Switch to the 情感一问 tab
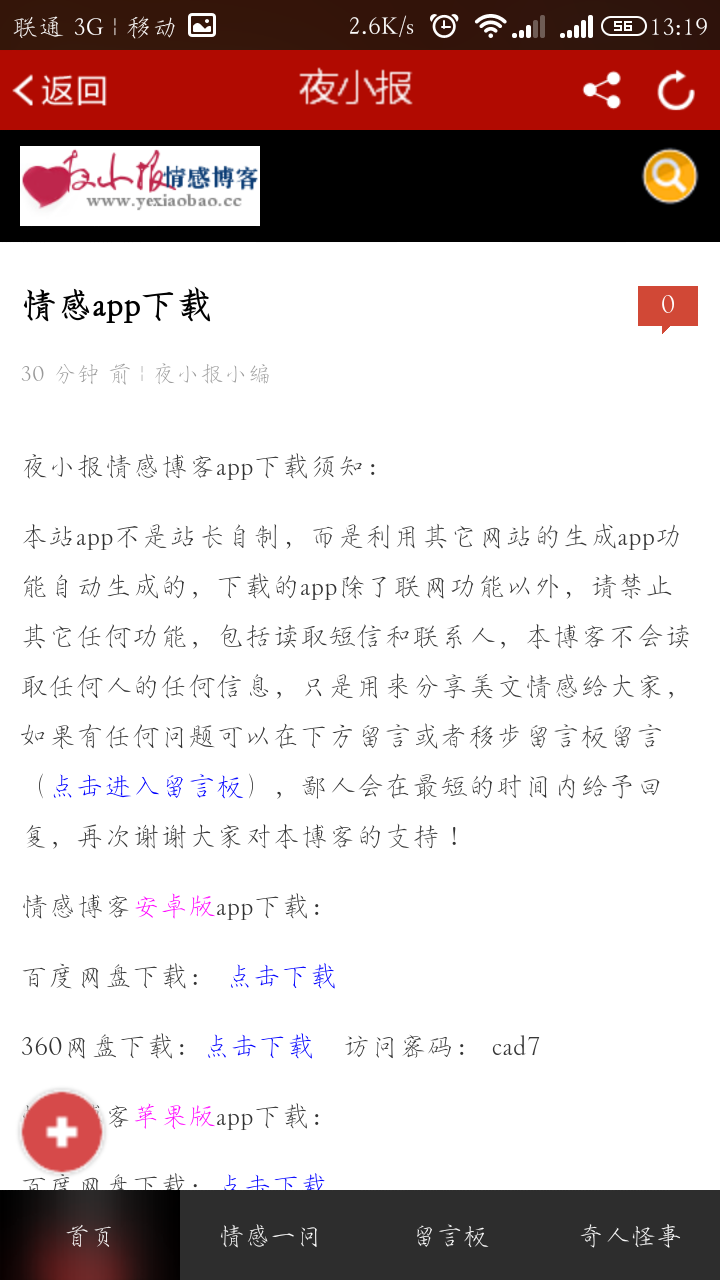Screen dimensions: 720x1280 pos(270,1236)
